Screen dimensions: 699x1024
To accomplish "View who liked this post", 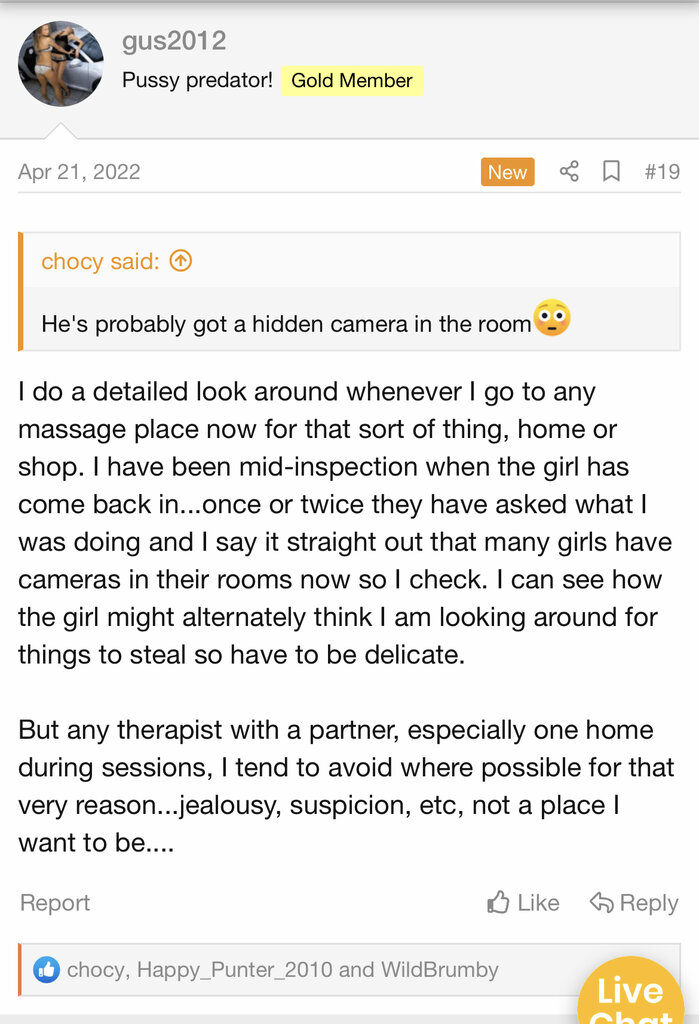I will pyautogui.click(x=282, y=969).
